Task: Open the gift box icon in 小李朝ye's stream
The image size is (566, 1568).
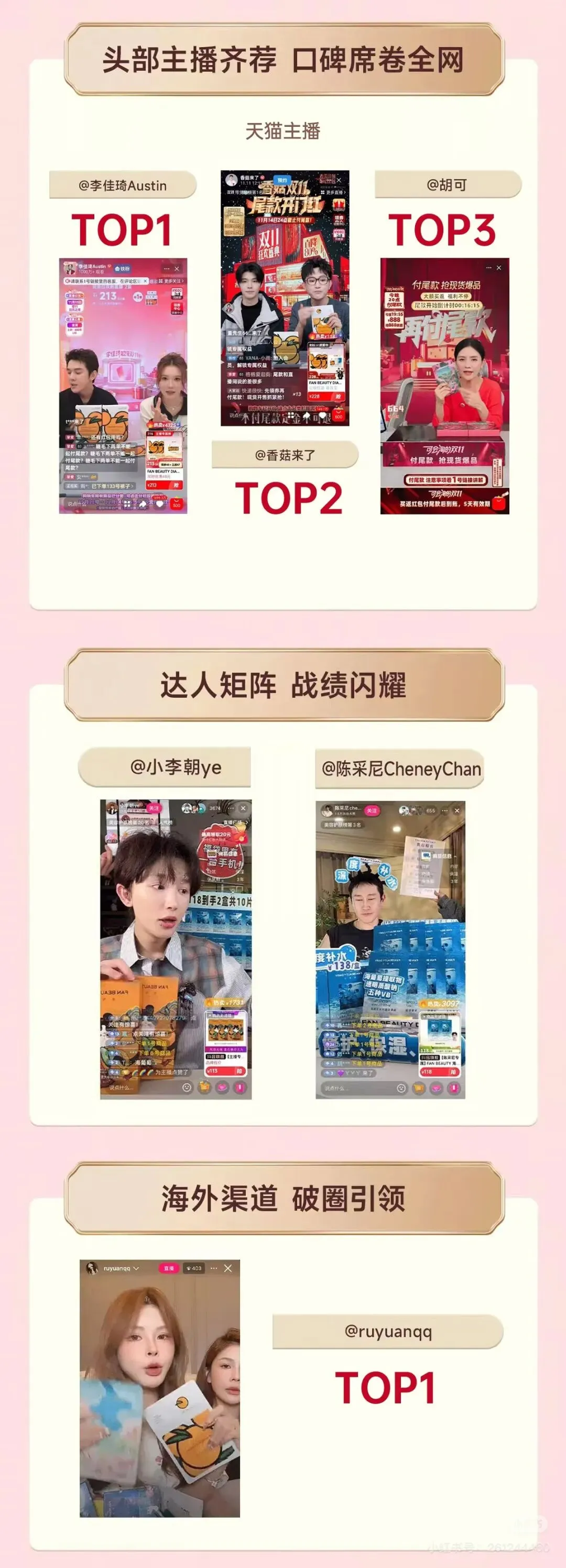Action: point(204,1087)
